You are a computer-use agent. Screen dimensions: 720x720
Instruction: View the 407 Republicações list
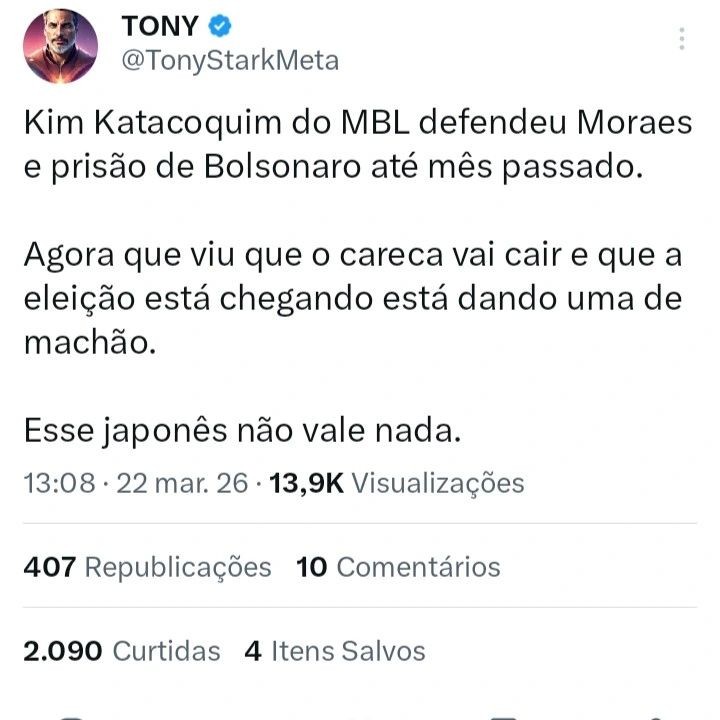pyautogui.click(x=147, y=567)
